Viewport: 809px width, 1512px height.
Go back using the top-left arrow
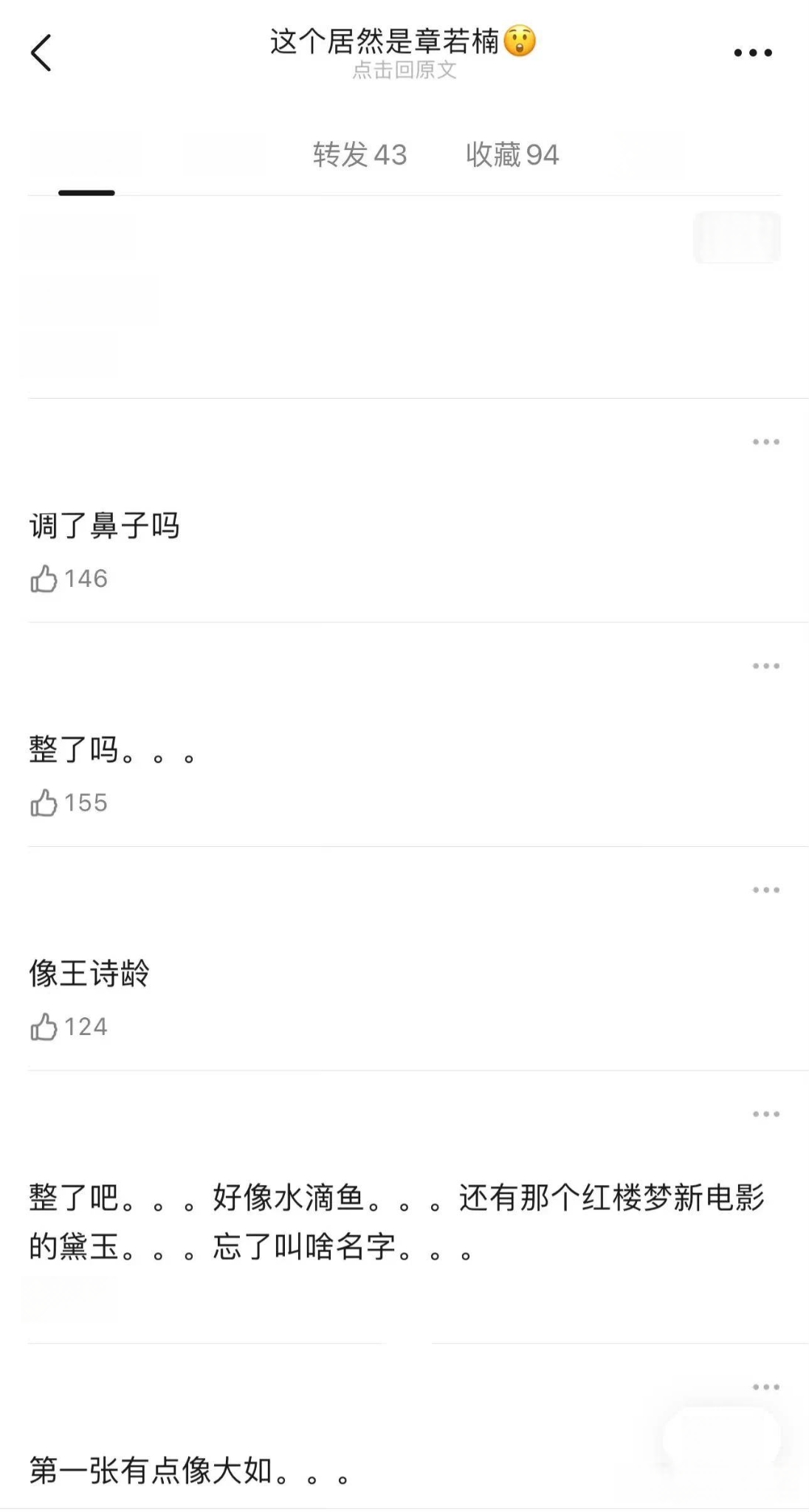41,53
